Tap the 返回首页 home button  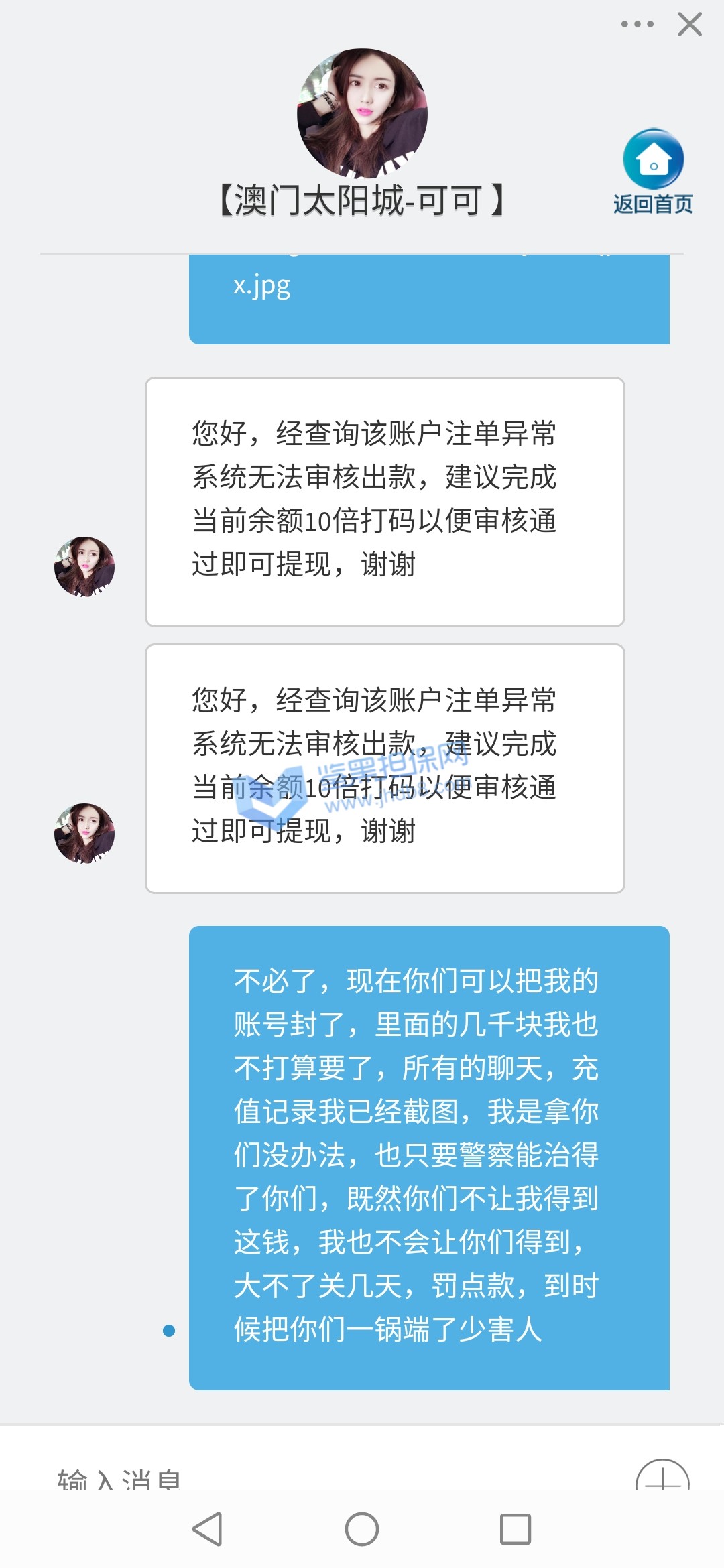[x=653, y=173]
